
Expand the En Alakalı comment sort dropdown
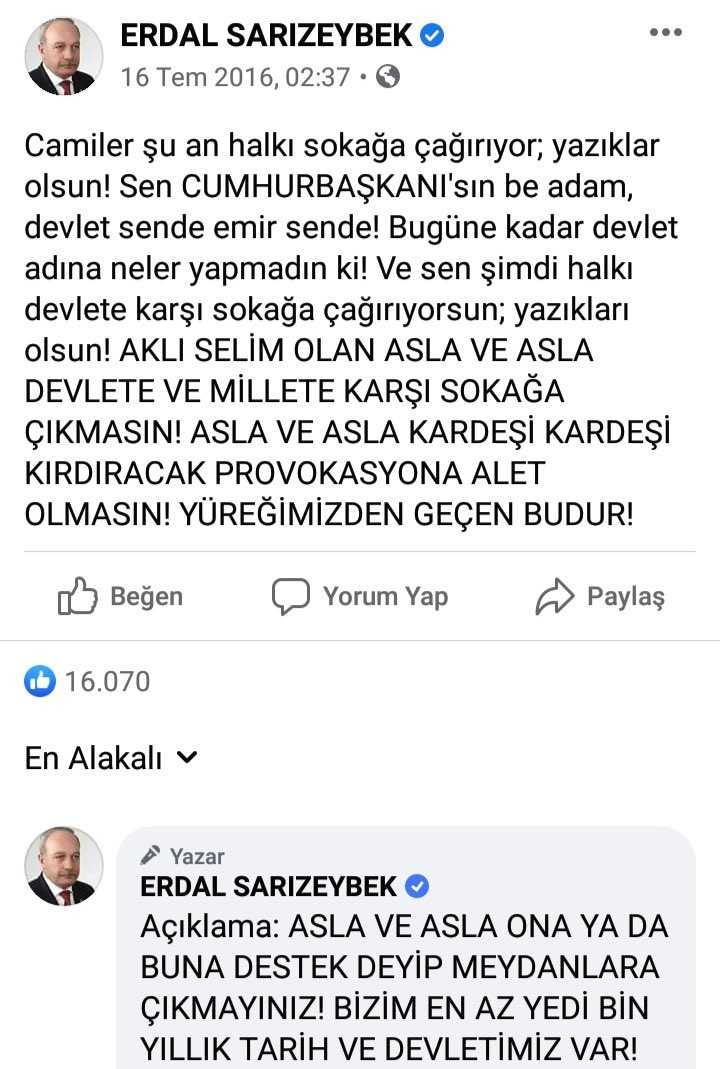tap(111, 759)
